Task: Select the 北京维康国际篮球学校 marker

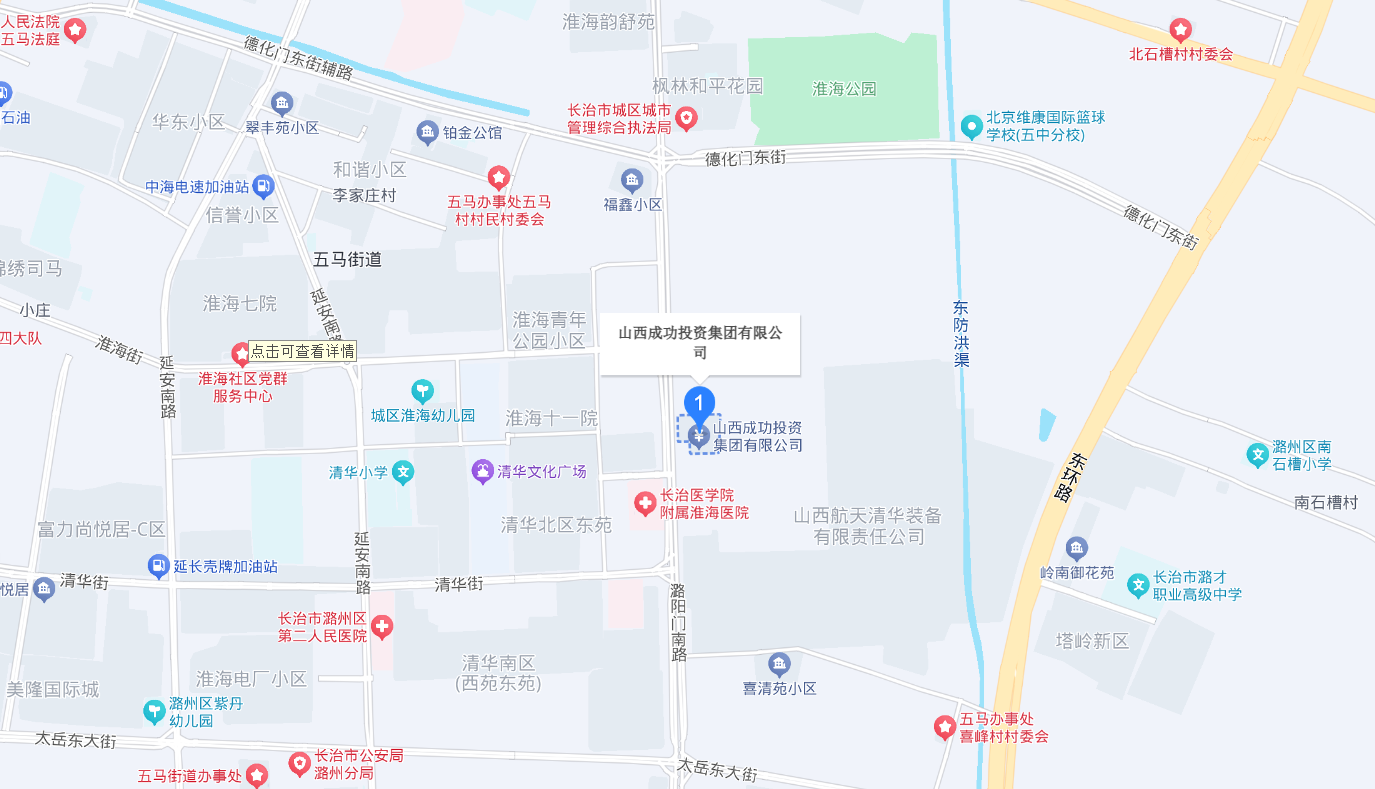Action: point(970,126)
